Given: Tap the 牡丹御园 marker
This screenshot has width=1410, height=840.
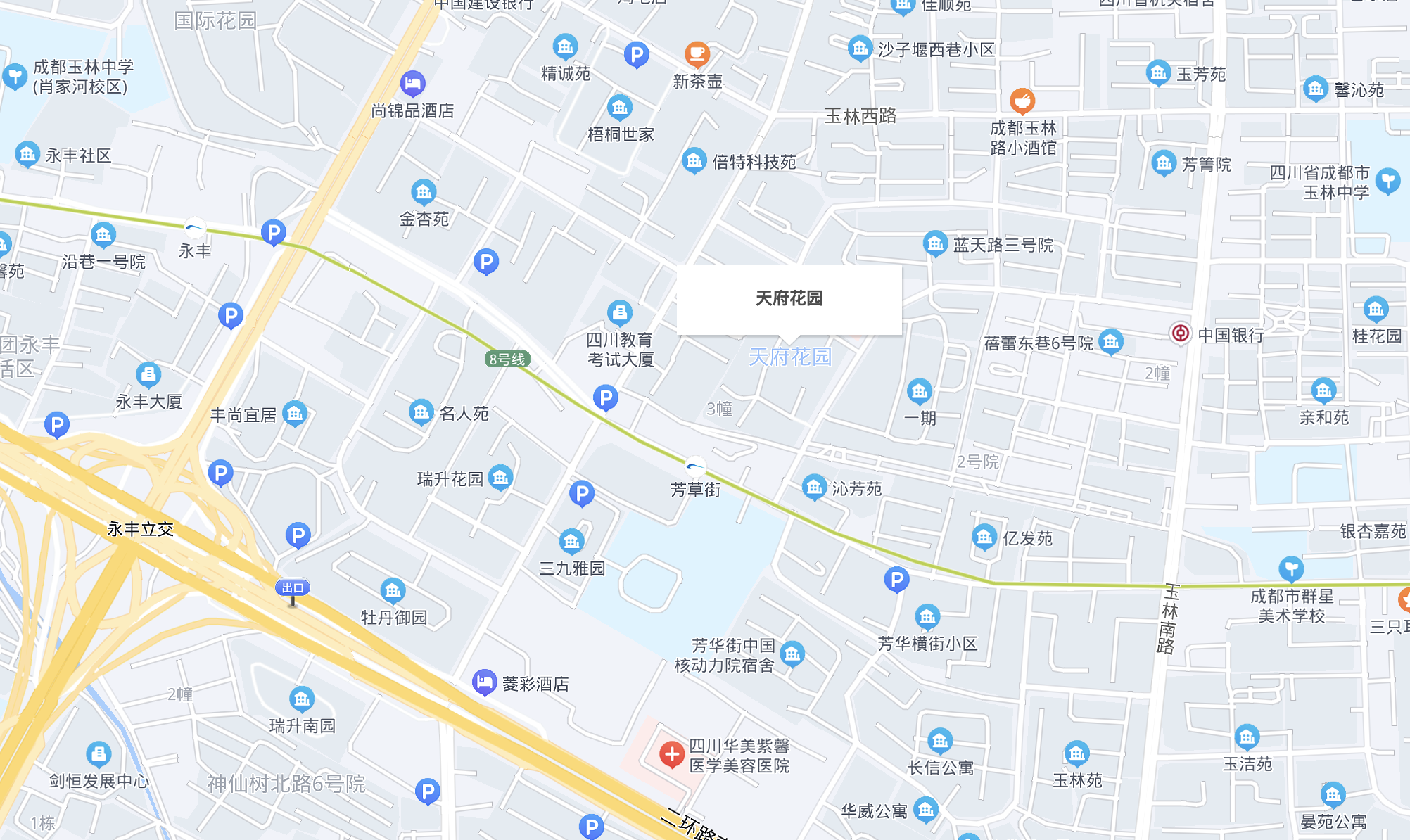Looking at the screenshot, I should click(393, 590).
